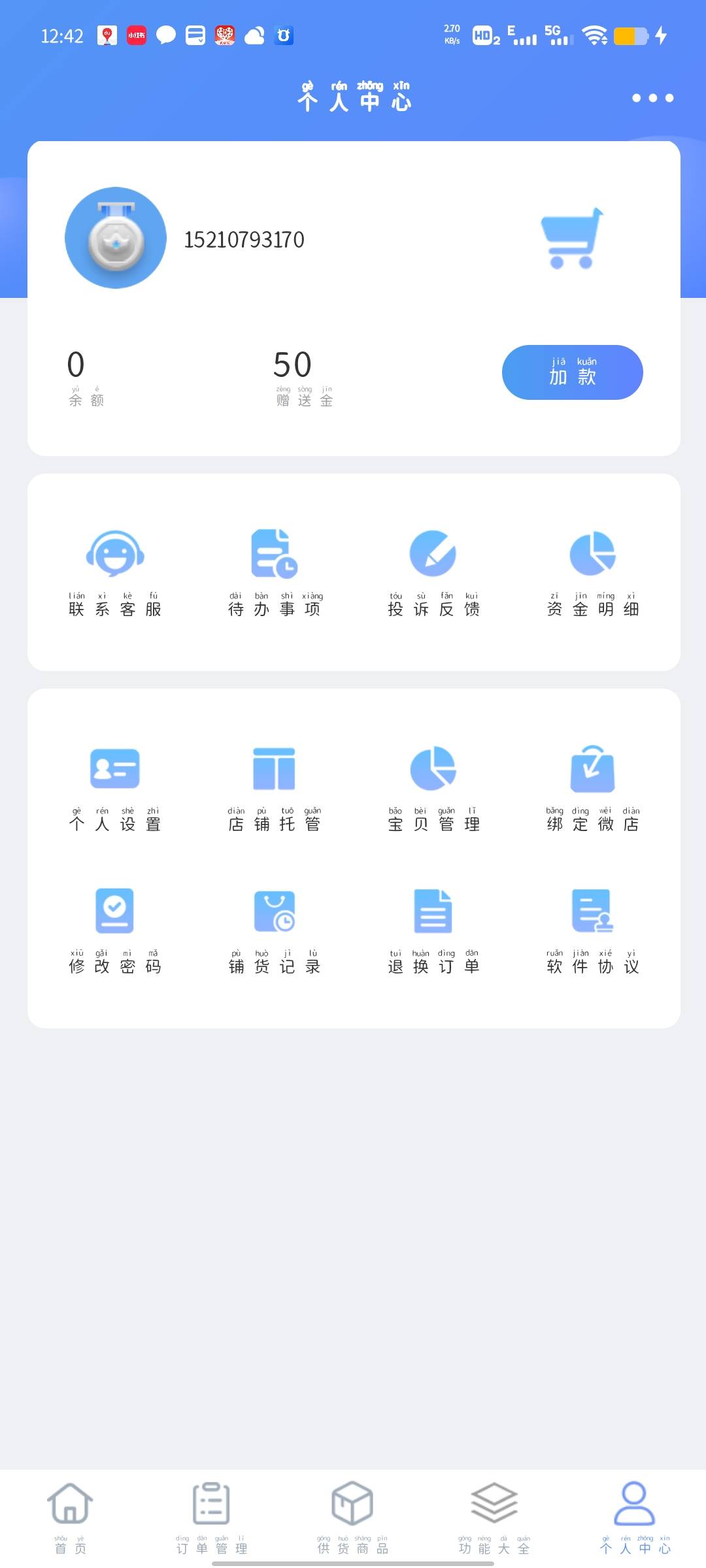Viewport: 706px width, 1568px height.
Task: Open the three-dot overflow menu
Action: pyautogui.click(x=652, y=98)
